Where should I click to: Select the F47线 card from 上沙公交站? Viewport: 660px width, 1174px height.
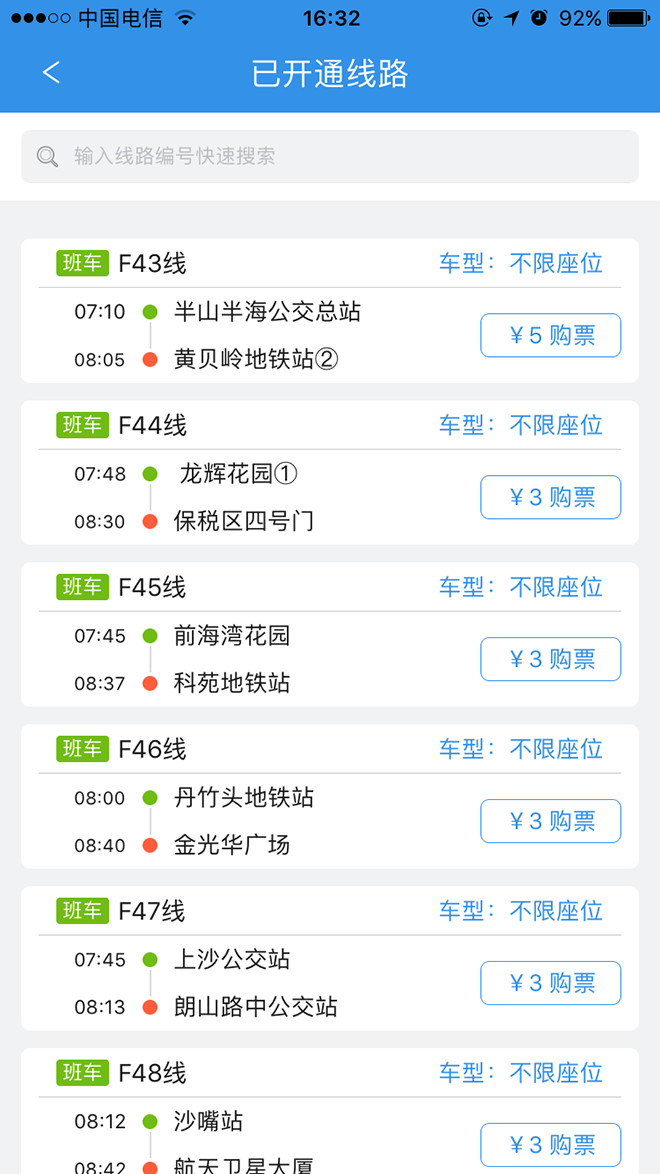tap(232, 960)
